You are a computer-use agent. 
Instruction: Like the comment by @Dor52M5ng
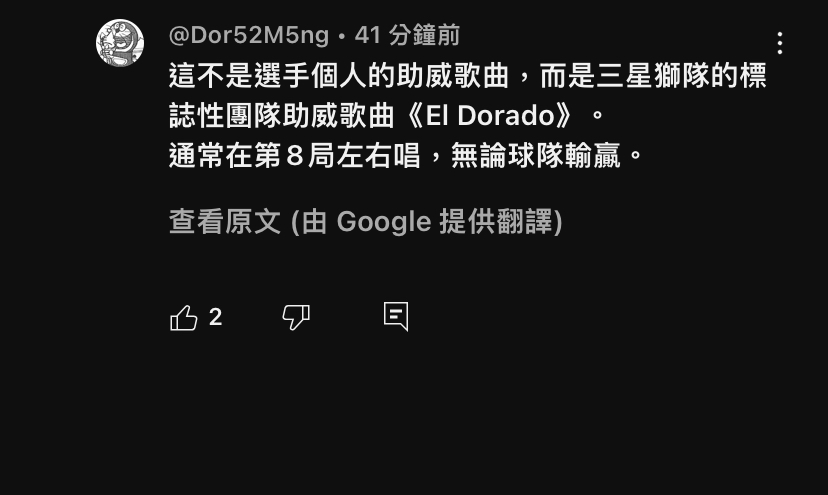184,318
